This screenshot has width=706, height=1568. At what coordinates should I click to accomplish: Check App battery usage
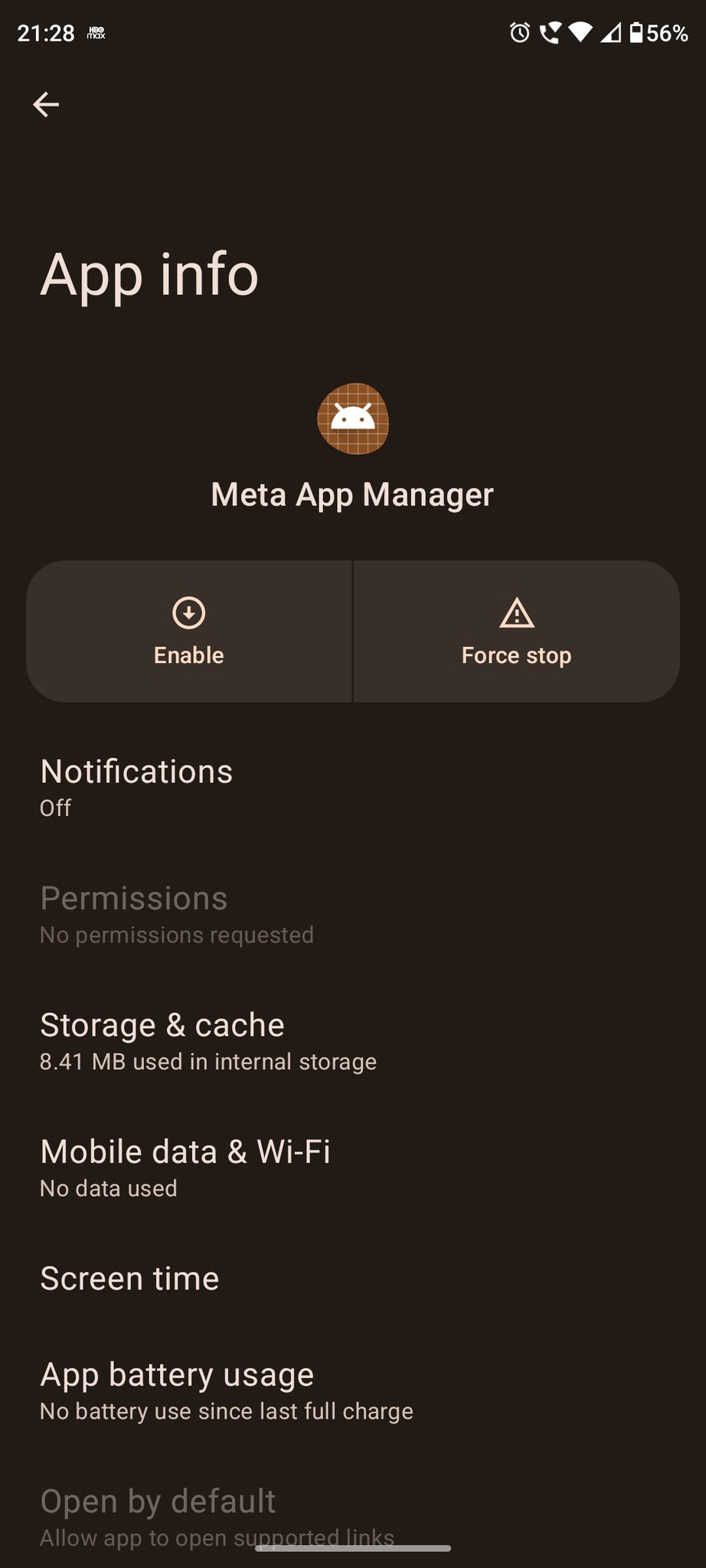pyautogui.click(x=353, y=1390)
